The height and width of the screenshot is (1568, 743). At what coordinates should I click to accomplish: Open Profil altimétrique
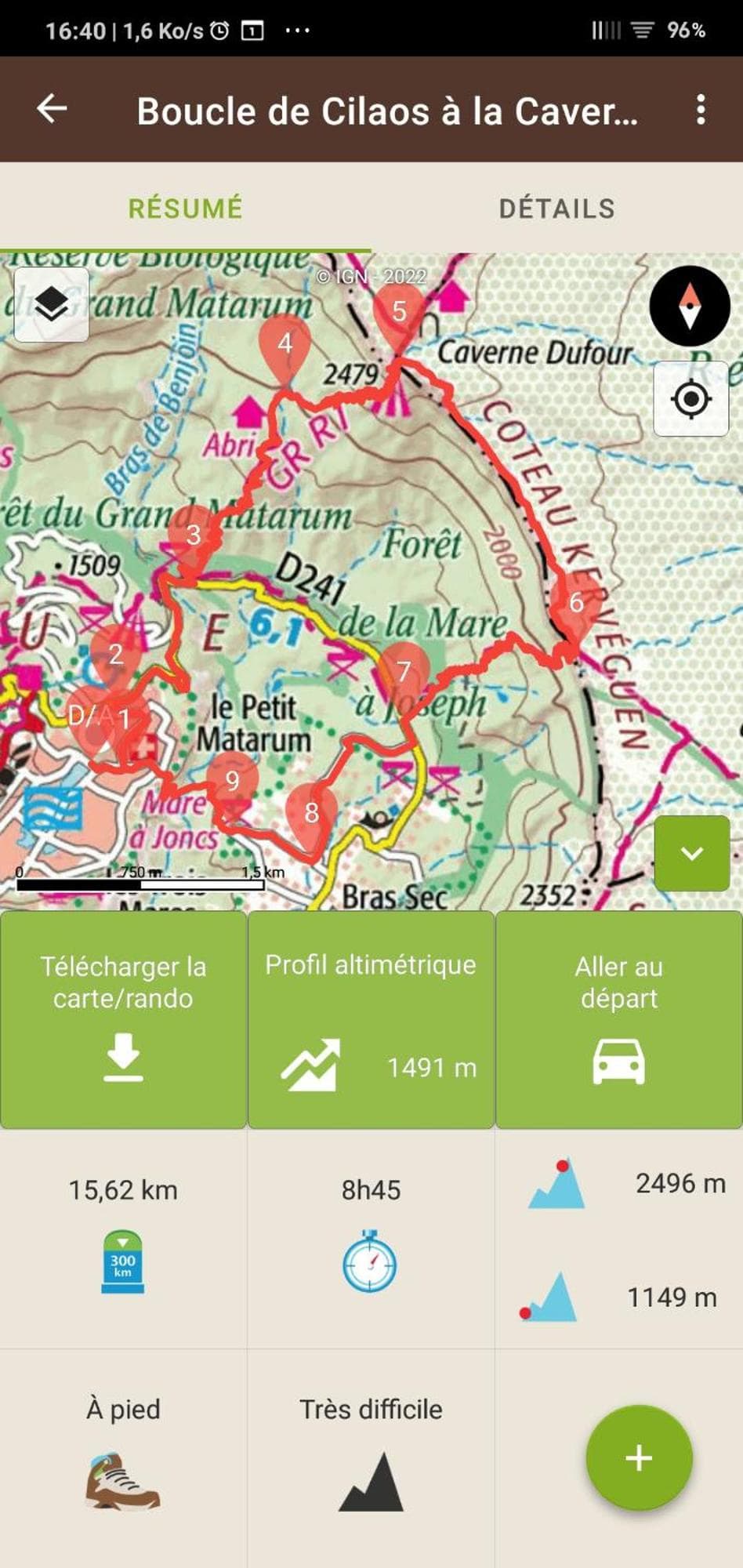pyautogui.click(x=371, y=1019)
